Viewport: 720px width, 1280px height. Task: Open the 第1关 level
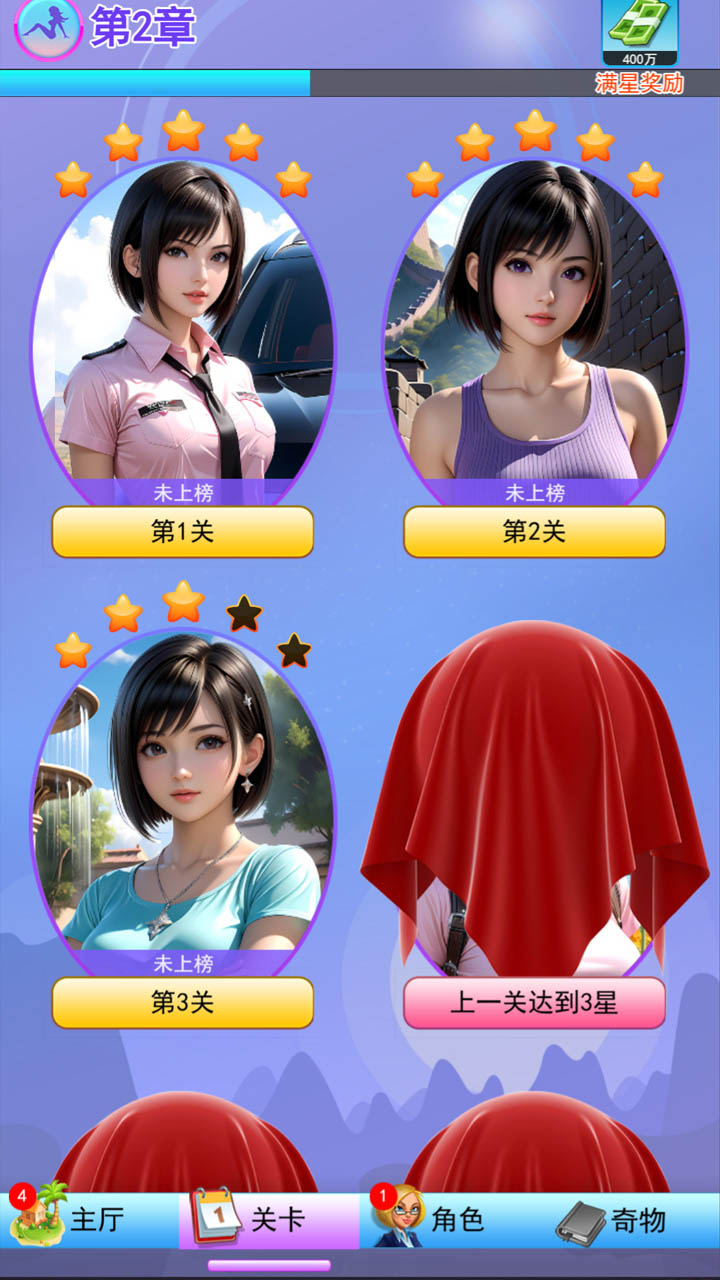point(181,532)
